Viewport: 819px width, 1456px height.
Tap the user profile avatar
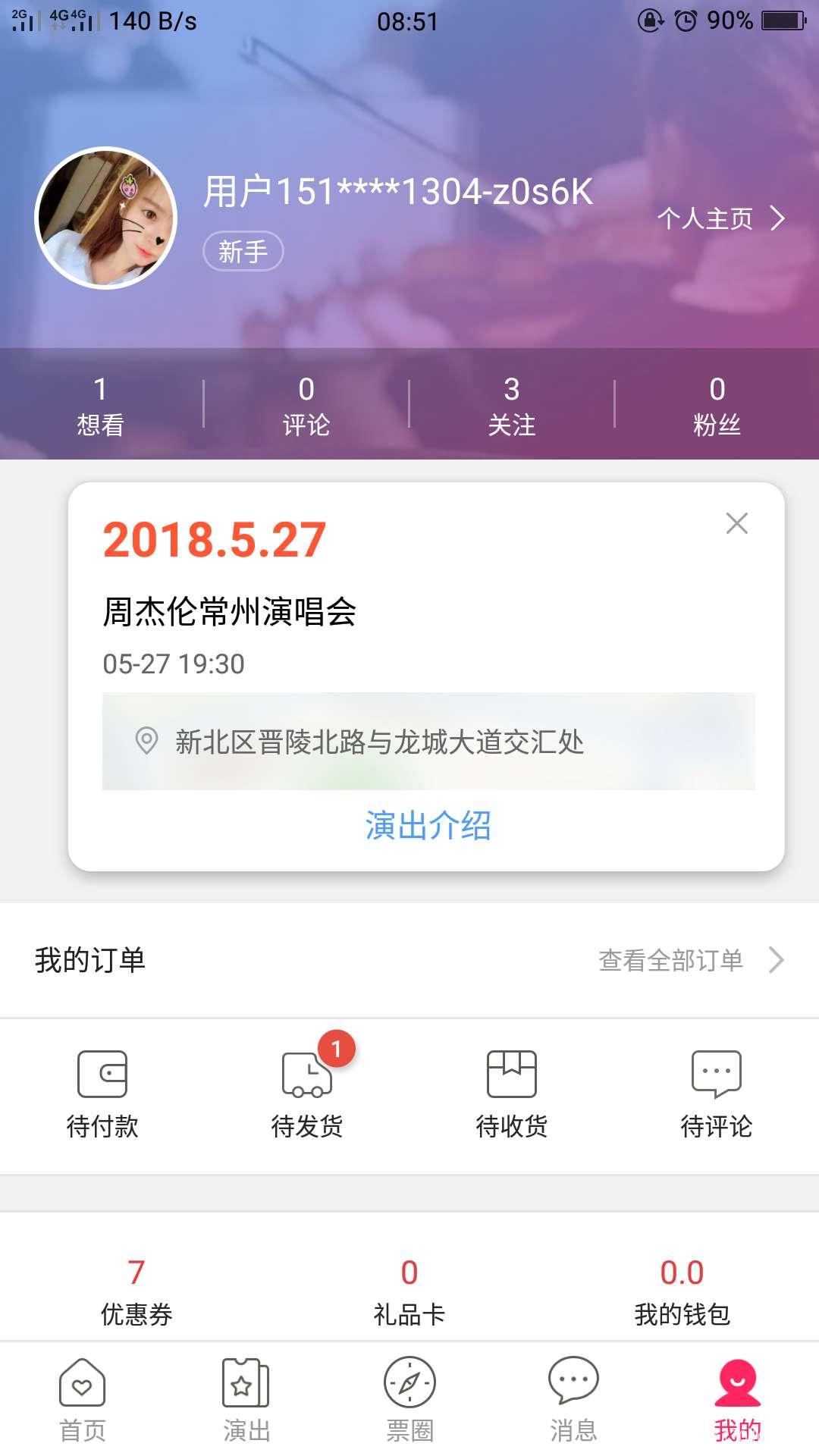pyautogui.click(x=106, y=218)
